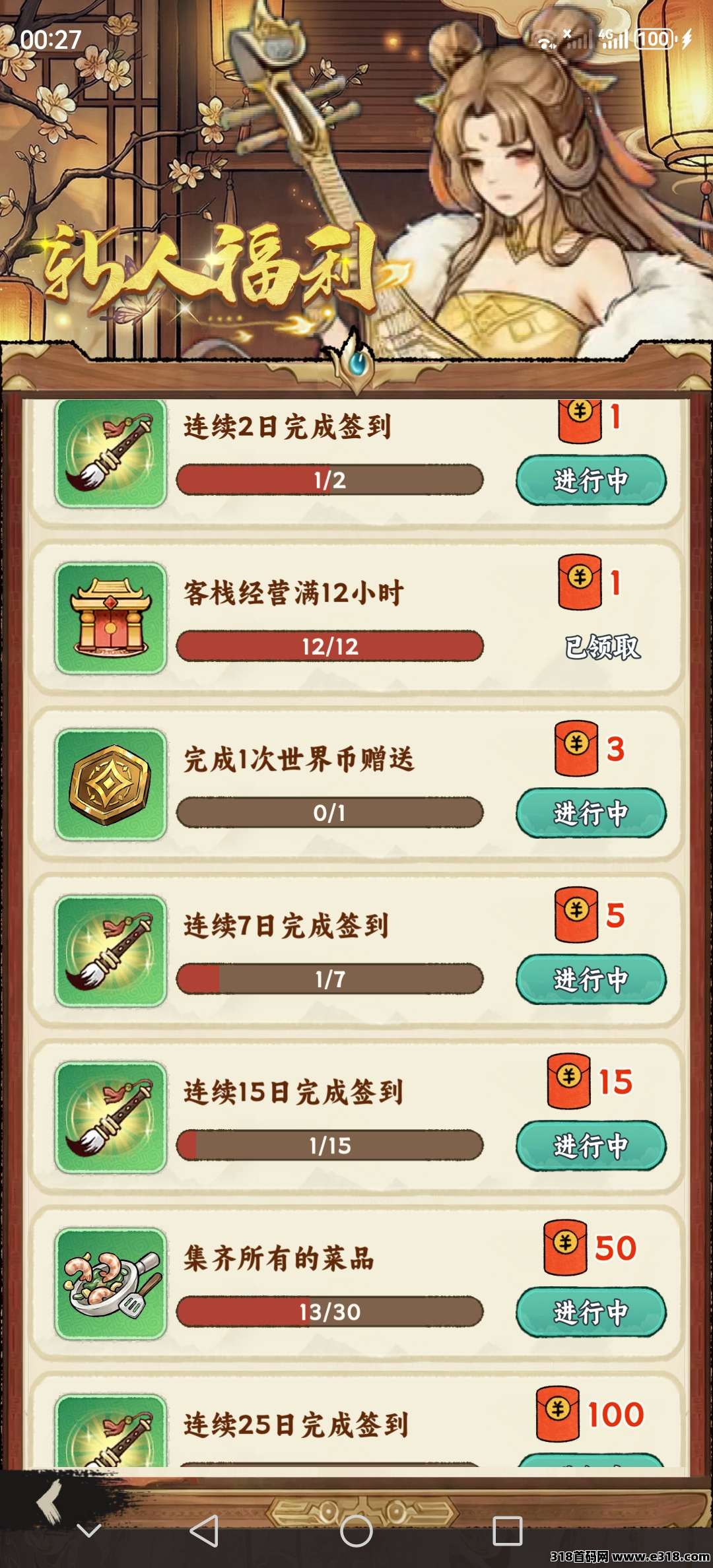Tap the system home button
Image resolution: width=713 pixels, height=1568 pixels.
(x=356, y=1530)
